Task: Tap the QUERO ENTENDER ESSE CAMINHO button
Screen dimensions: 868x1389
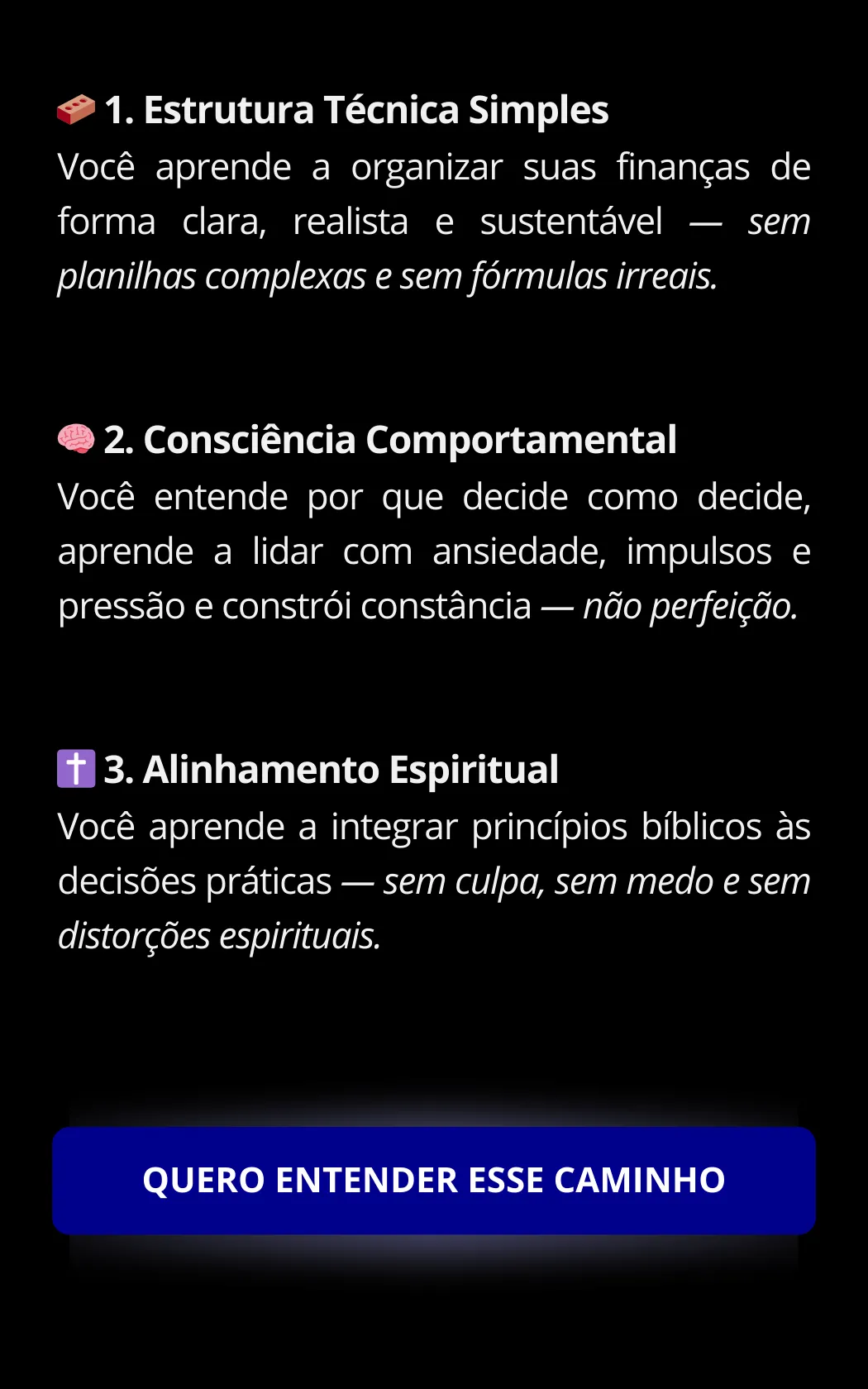Action: click(x=434, y=1180)
